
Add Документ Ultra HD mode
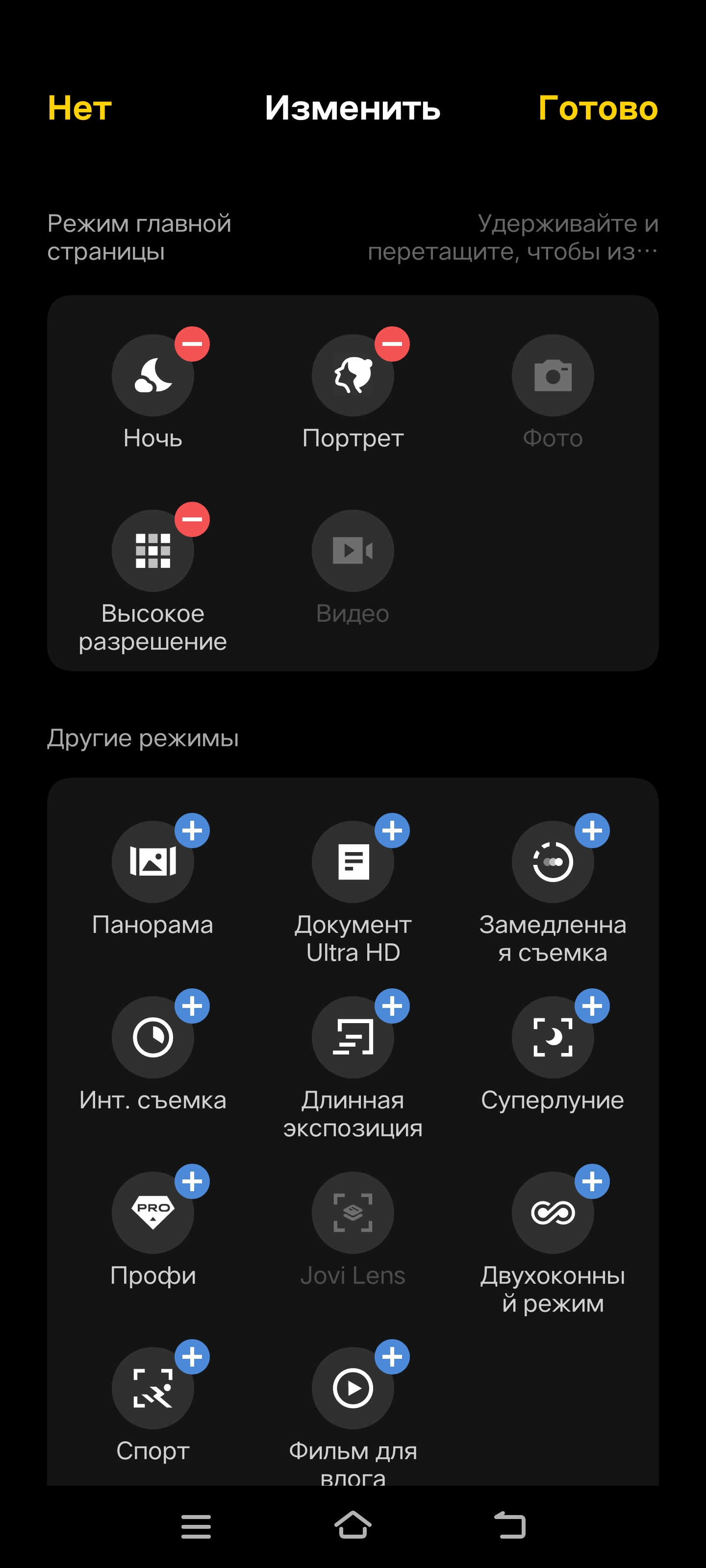[392, 830]
